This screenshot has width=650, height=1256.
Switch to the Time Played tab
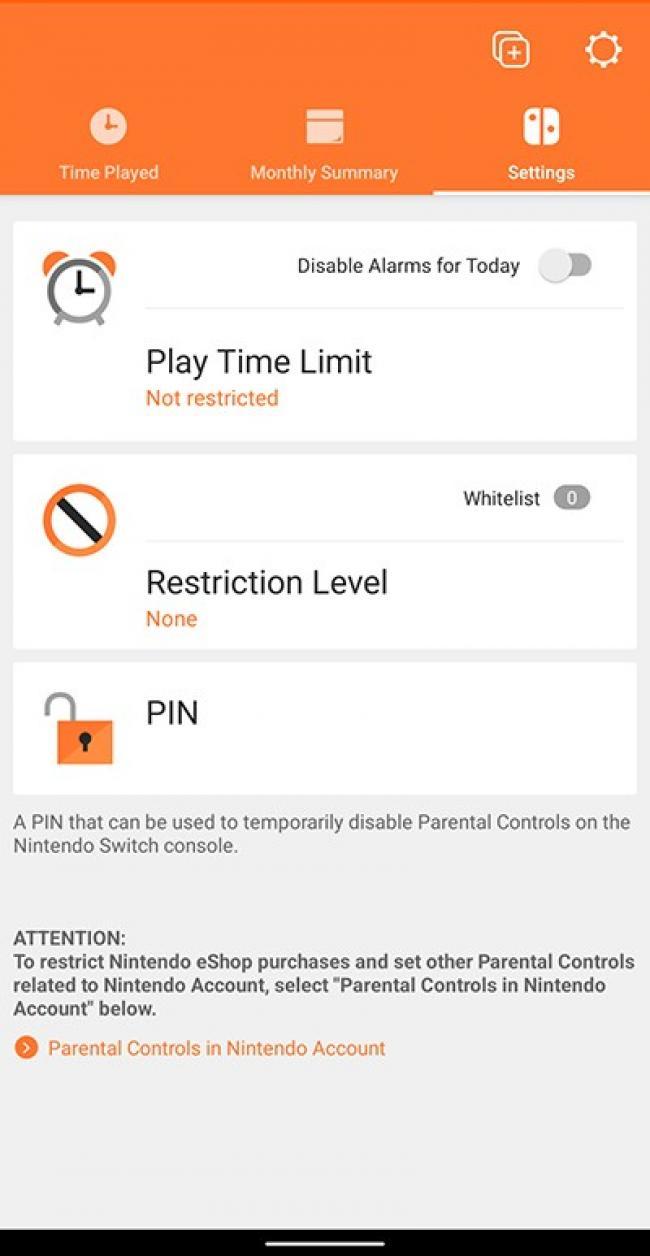click(109, 146)
